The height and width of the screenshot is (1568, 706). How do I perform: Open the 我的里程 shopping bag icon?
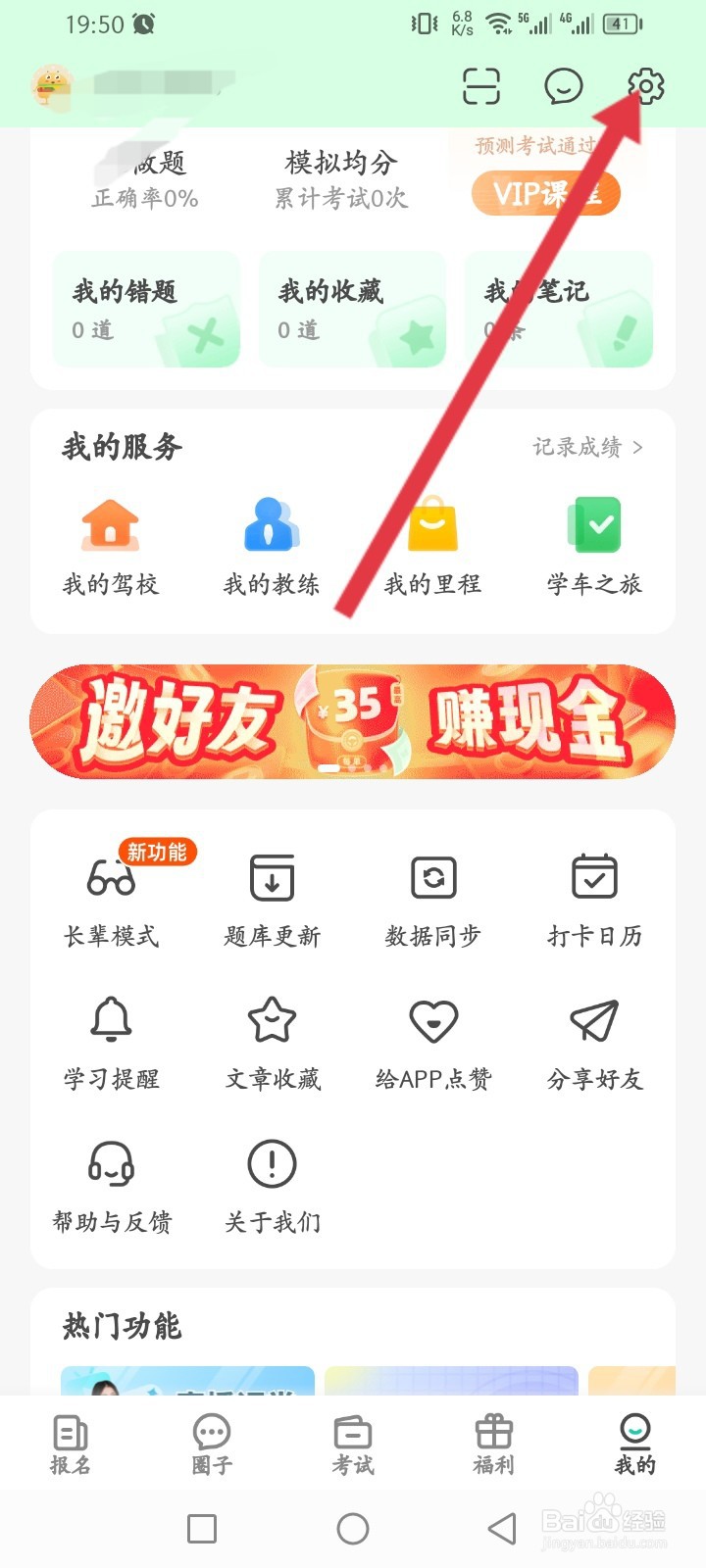click(x=430, y=524)
